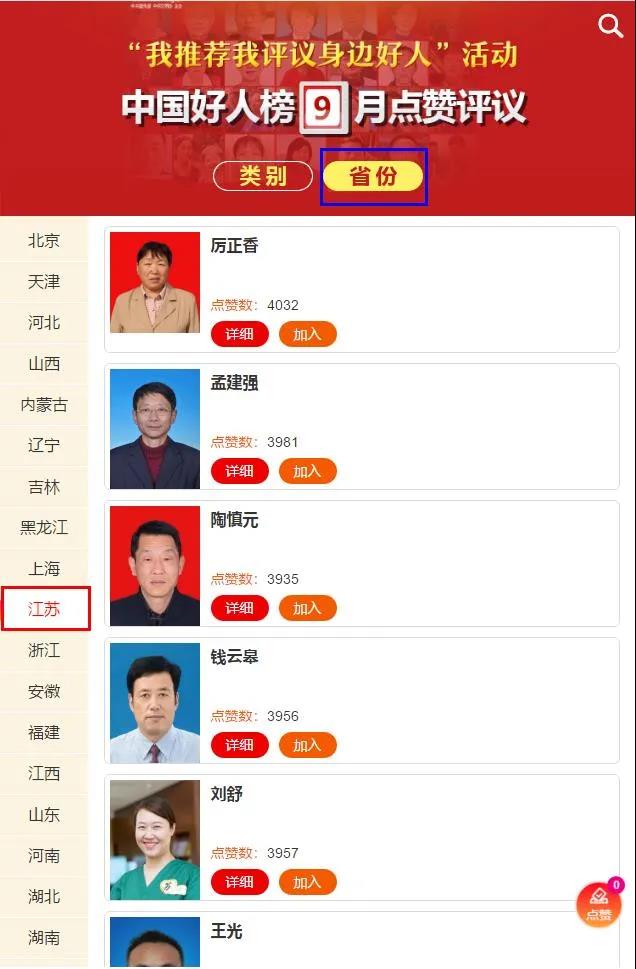Select 内蒙古 in the province list

pos(44,405)
